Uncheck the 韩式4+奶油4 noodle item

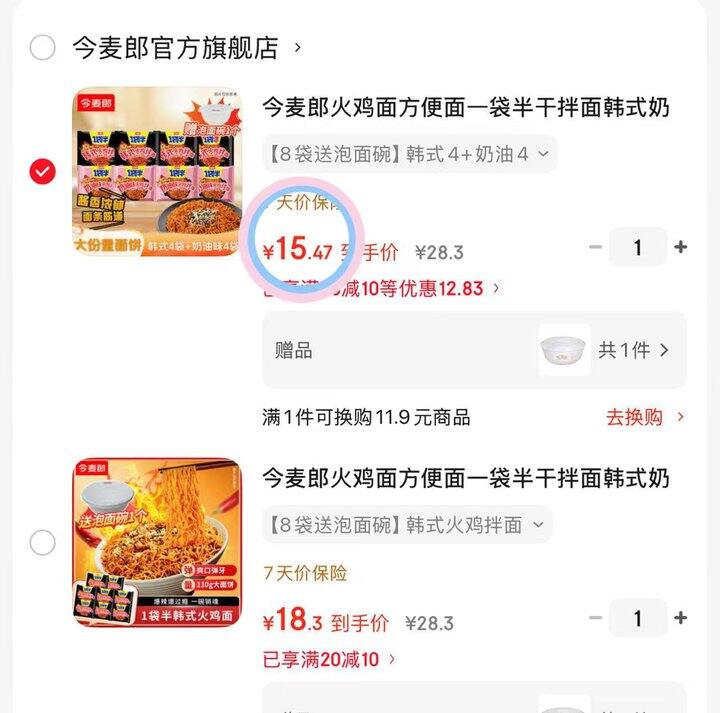click(42, 172)
